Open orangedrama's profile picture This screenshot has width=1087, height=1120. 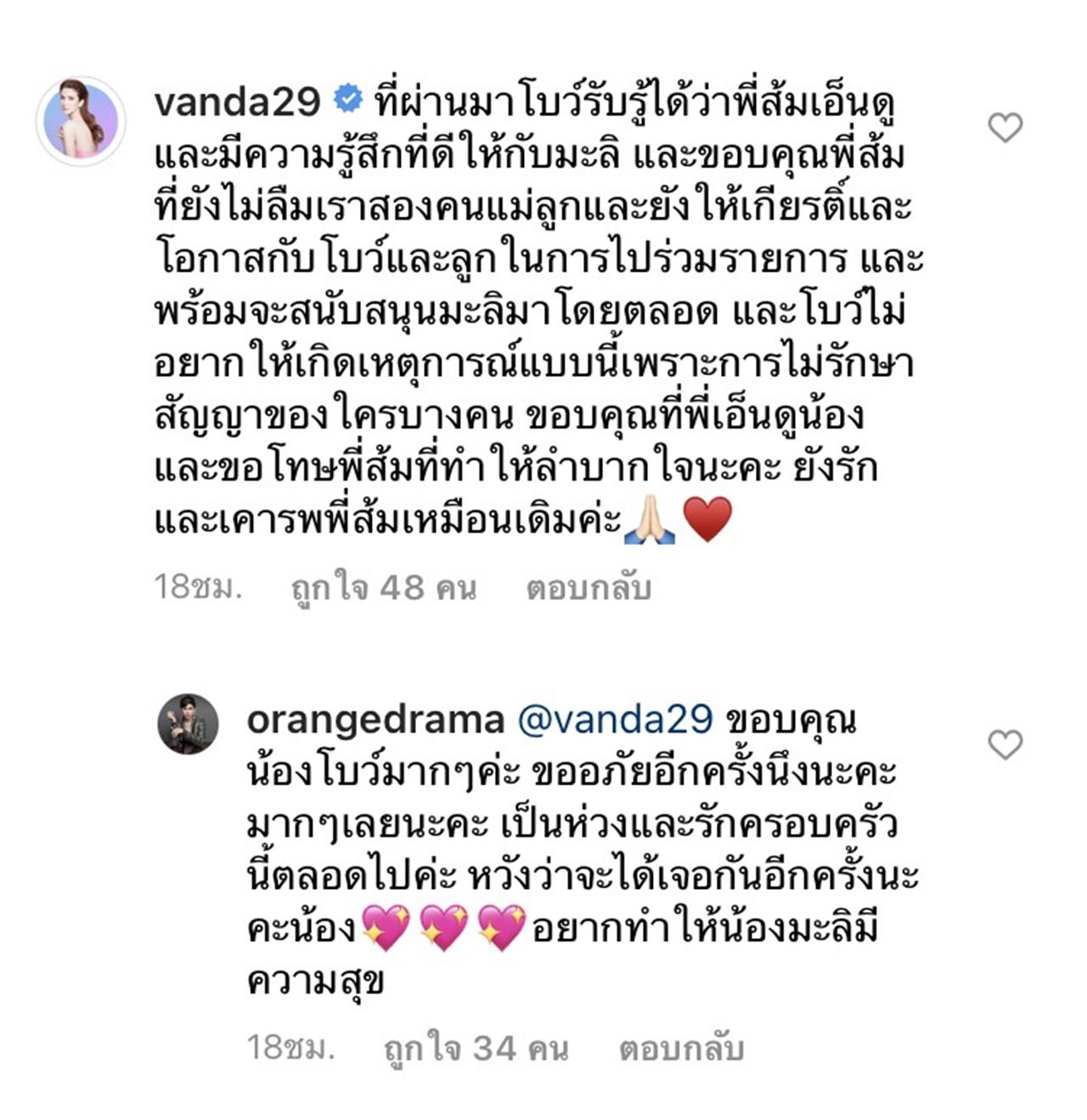point(188,723)
